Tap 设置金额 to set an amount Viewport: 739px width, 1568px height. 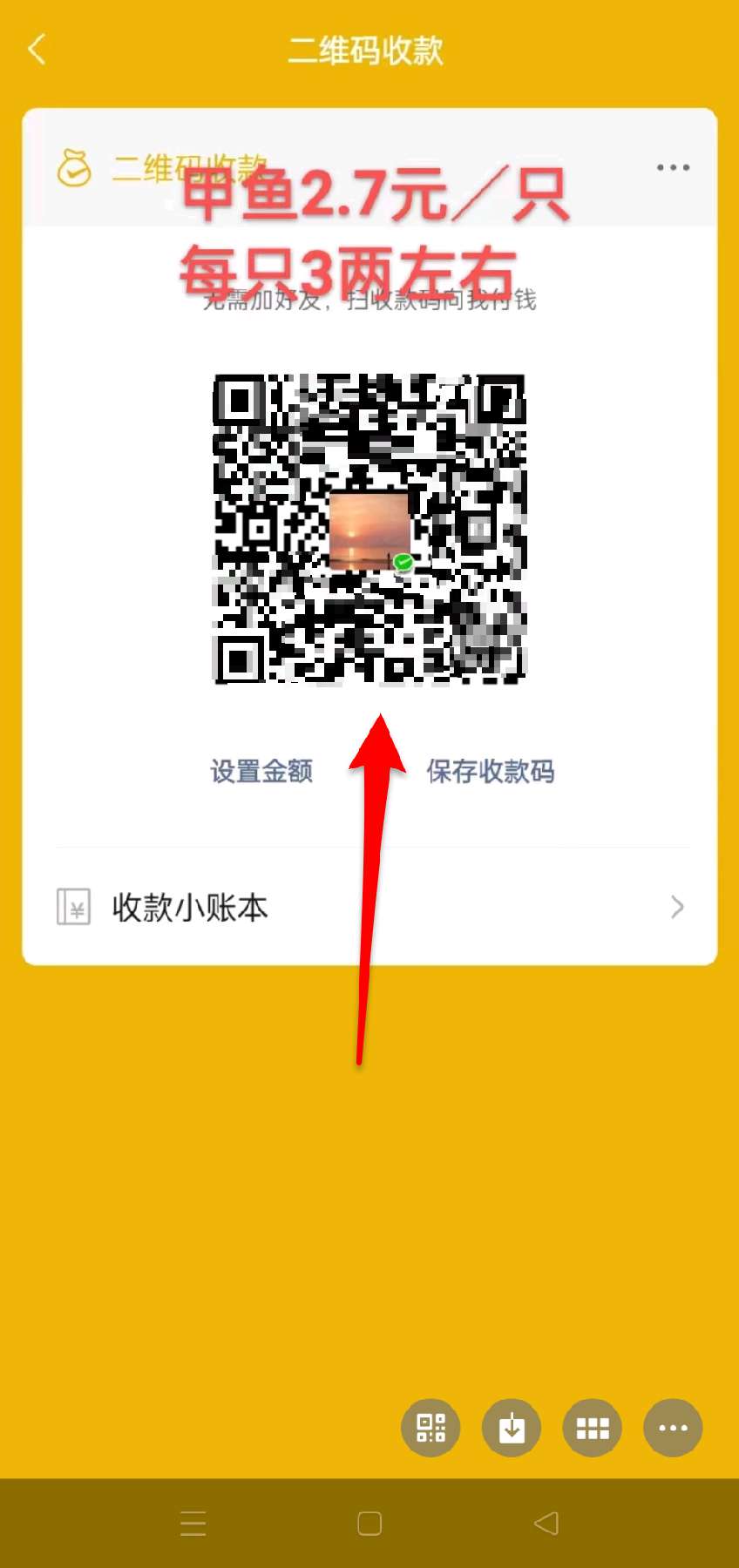tap(261, 771)
